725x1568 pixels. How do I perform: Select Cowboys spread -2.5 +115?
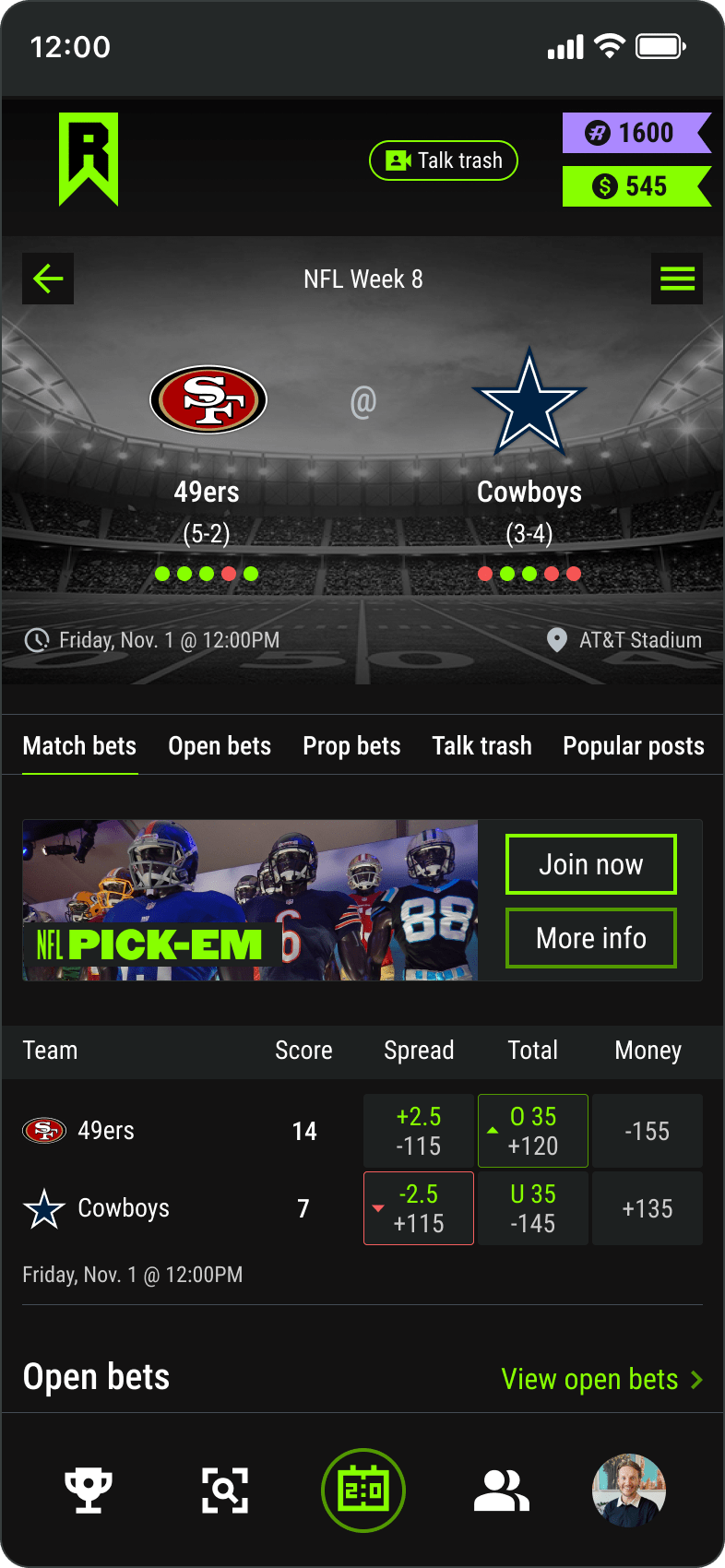click(x=419, y=1208)
